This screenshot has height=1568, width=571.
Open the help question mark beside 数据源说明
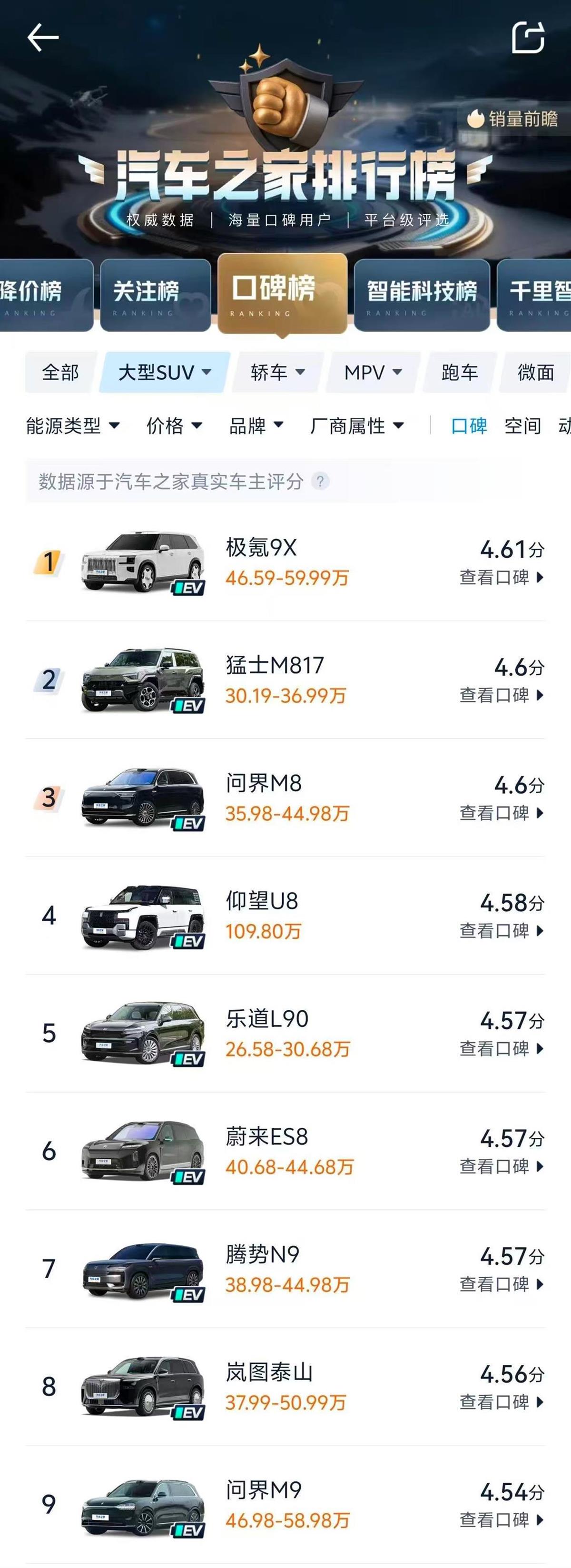point(320,482)
